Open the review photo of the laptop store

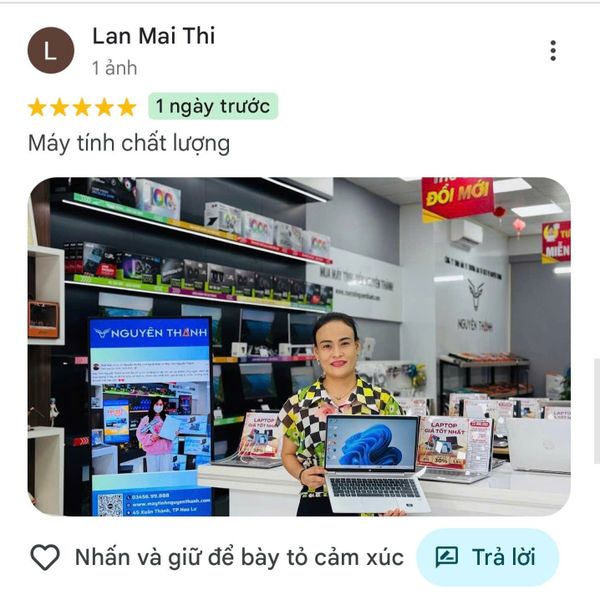click(299, 346)
